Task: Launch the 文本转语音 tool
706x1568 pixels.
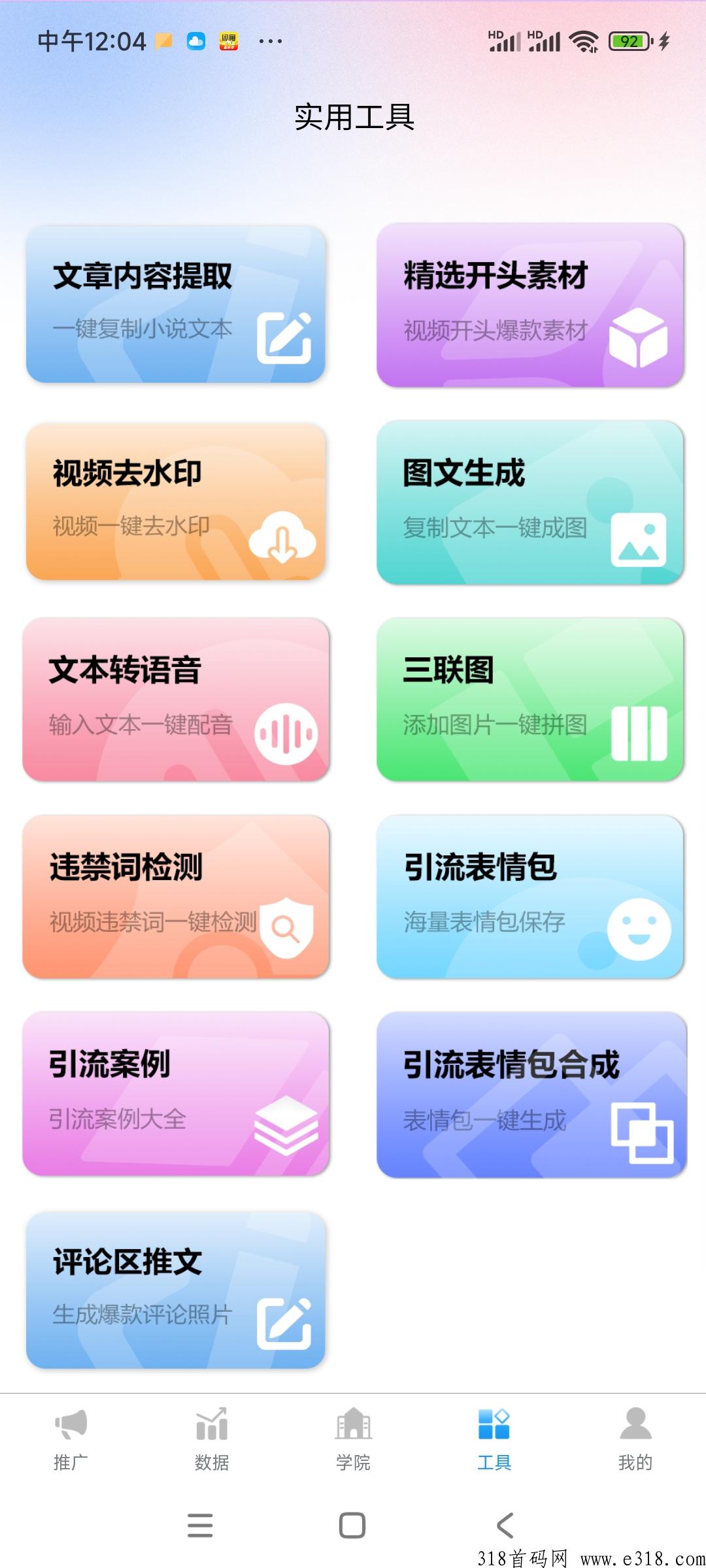Action: [176, 699]
